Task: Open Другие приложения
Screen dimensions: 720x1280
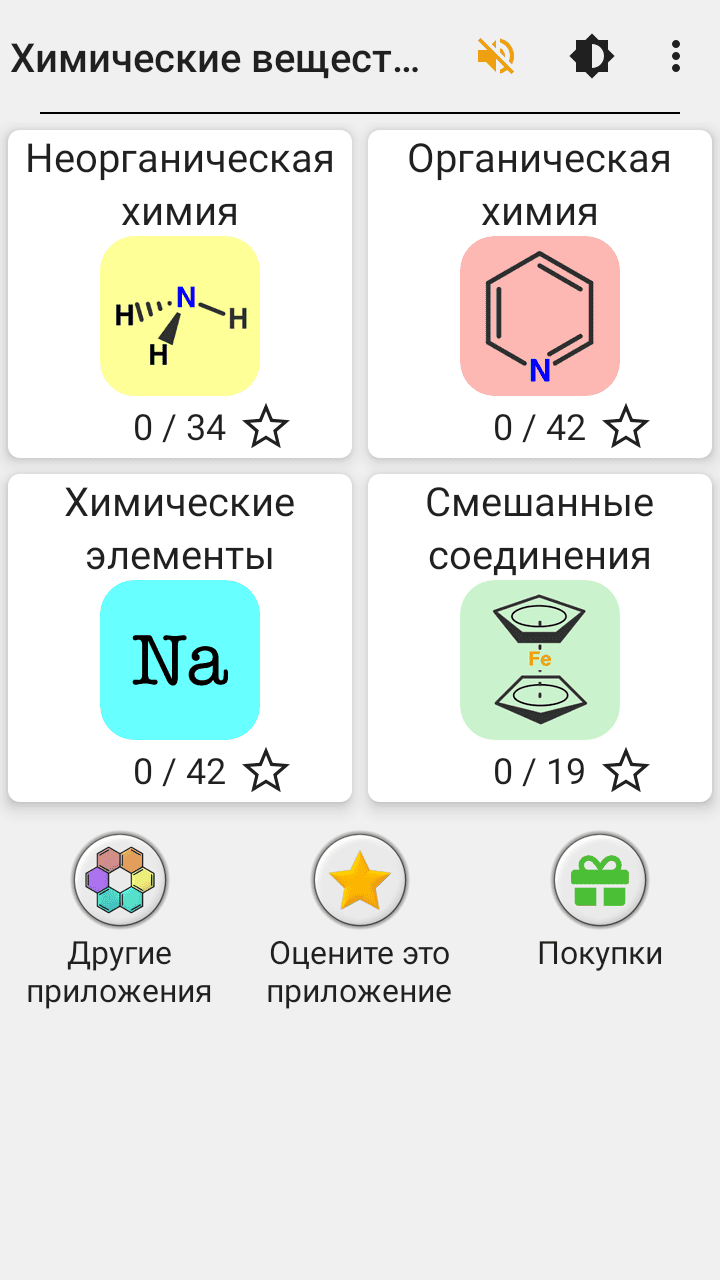Action: pos(120,881)
